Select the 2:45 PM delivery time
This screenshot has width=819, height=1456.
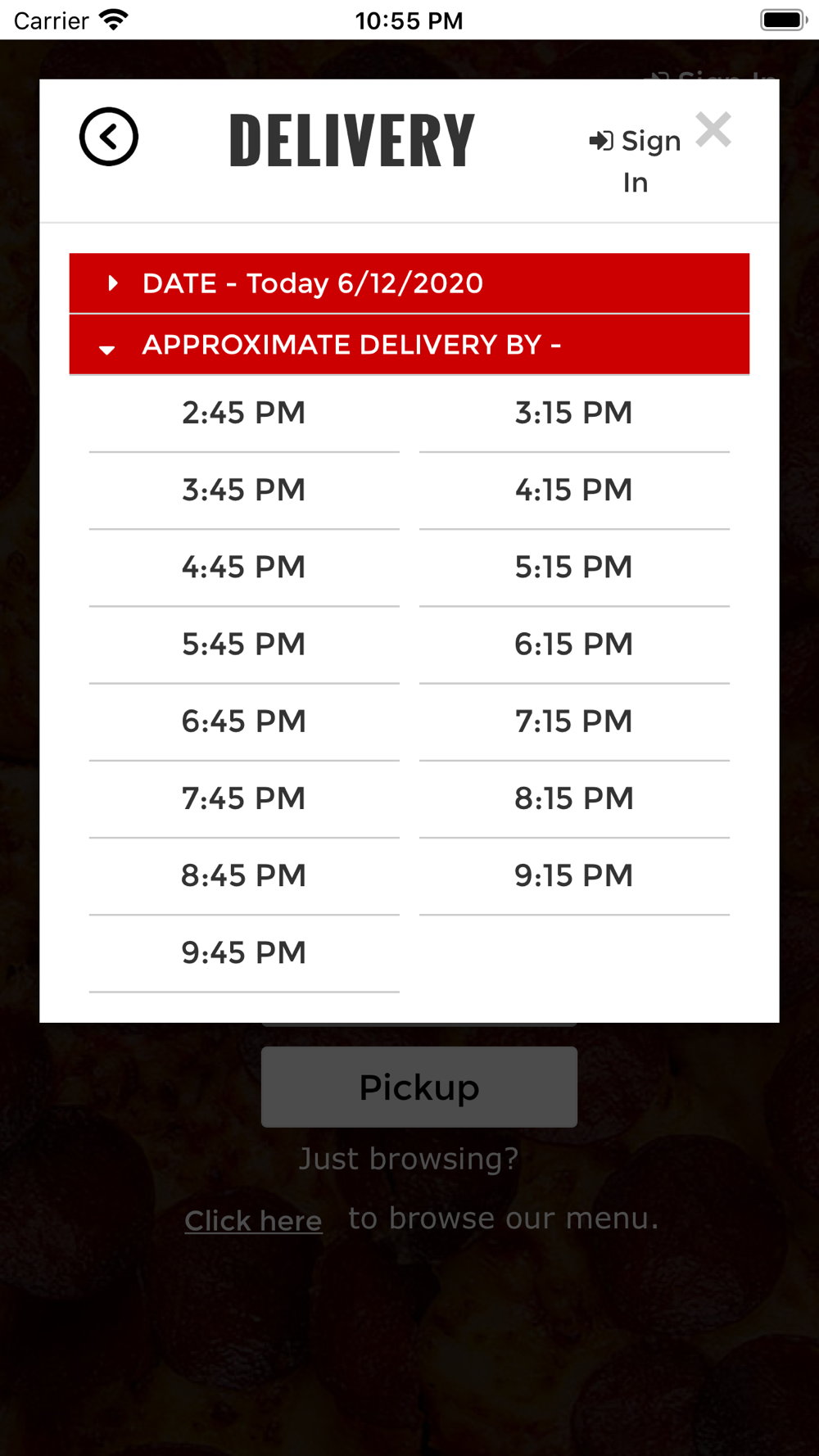(x=244, y=414)
